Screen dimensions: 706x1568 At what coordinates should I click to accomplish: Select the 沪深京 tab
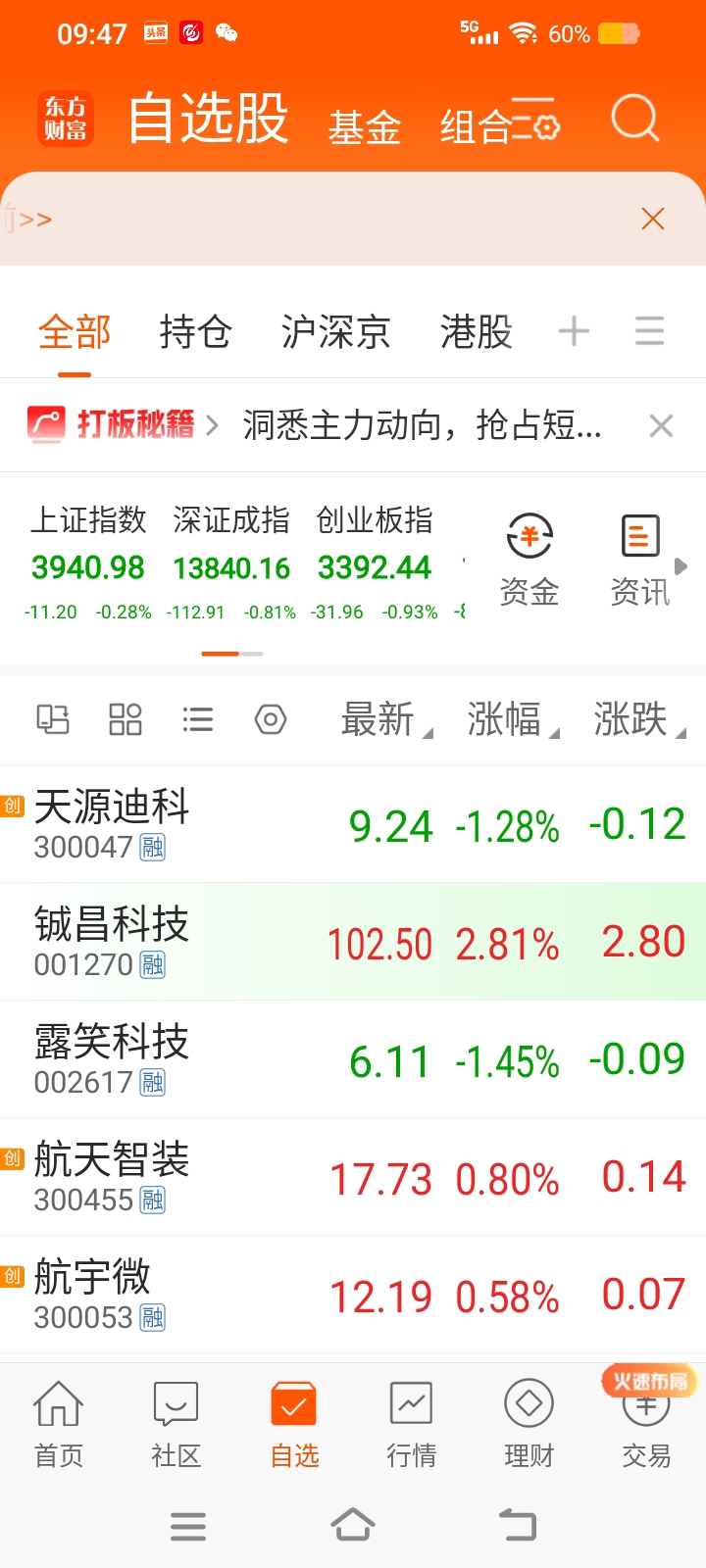pos(335,332)
